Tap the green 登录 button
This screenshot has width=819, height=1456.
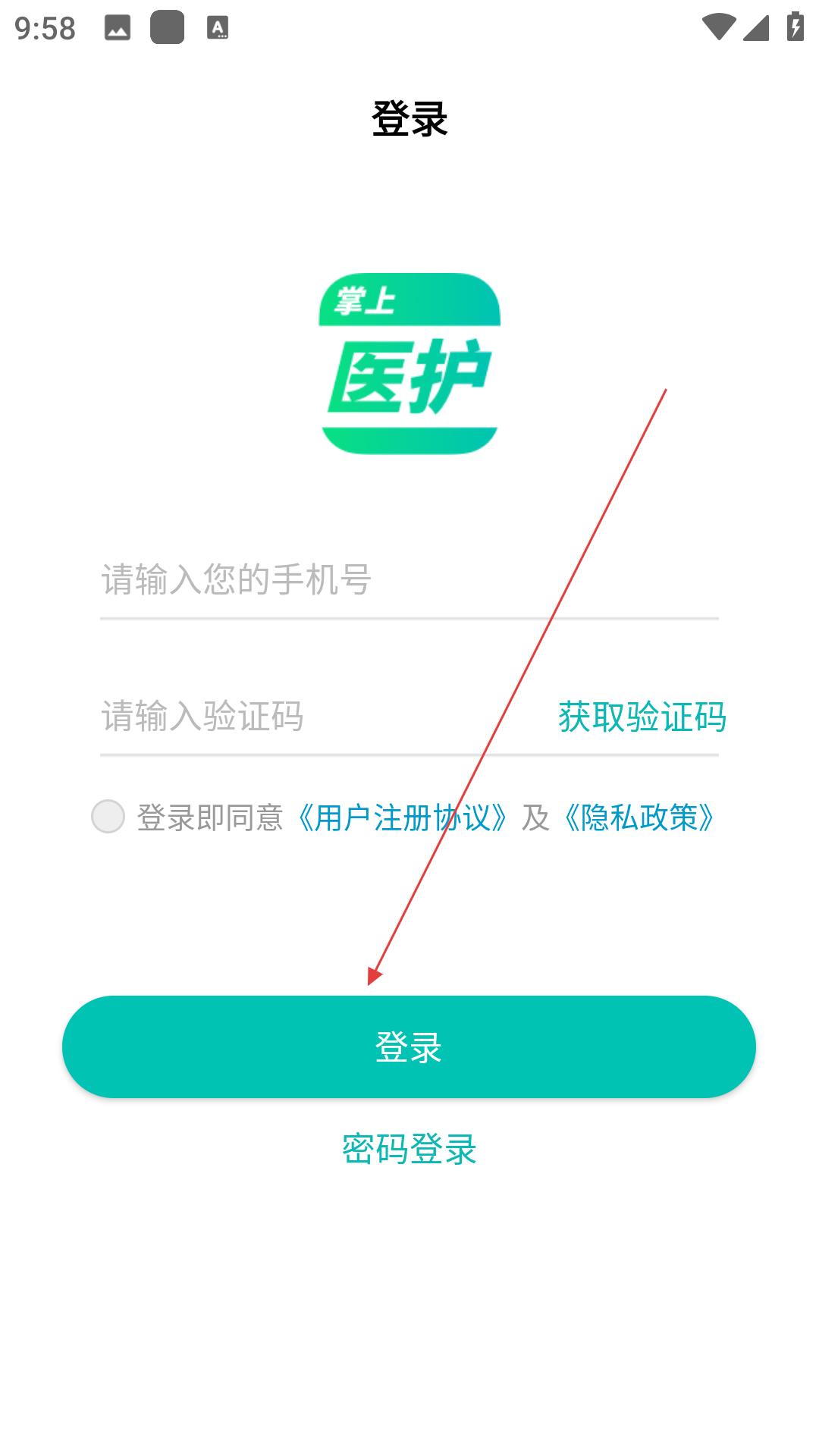click(409, 1046)
